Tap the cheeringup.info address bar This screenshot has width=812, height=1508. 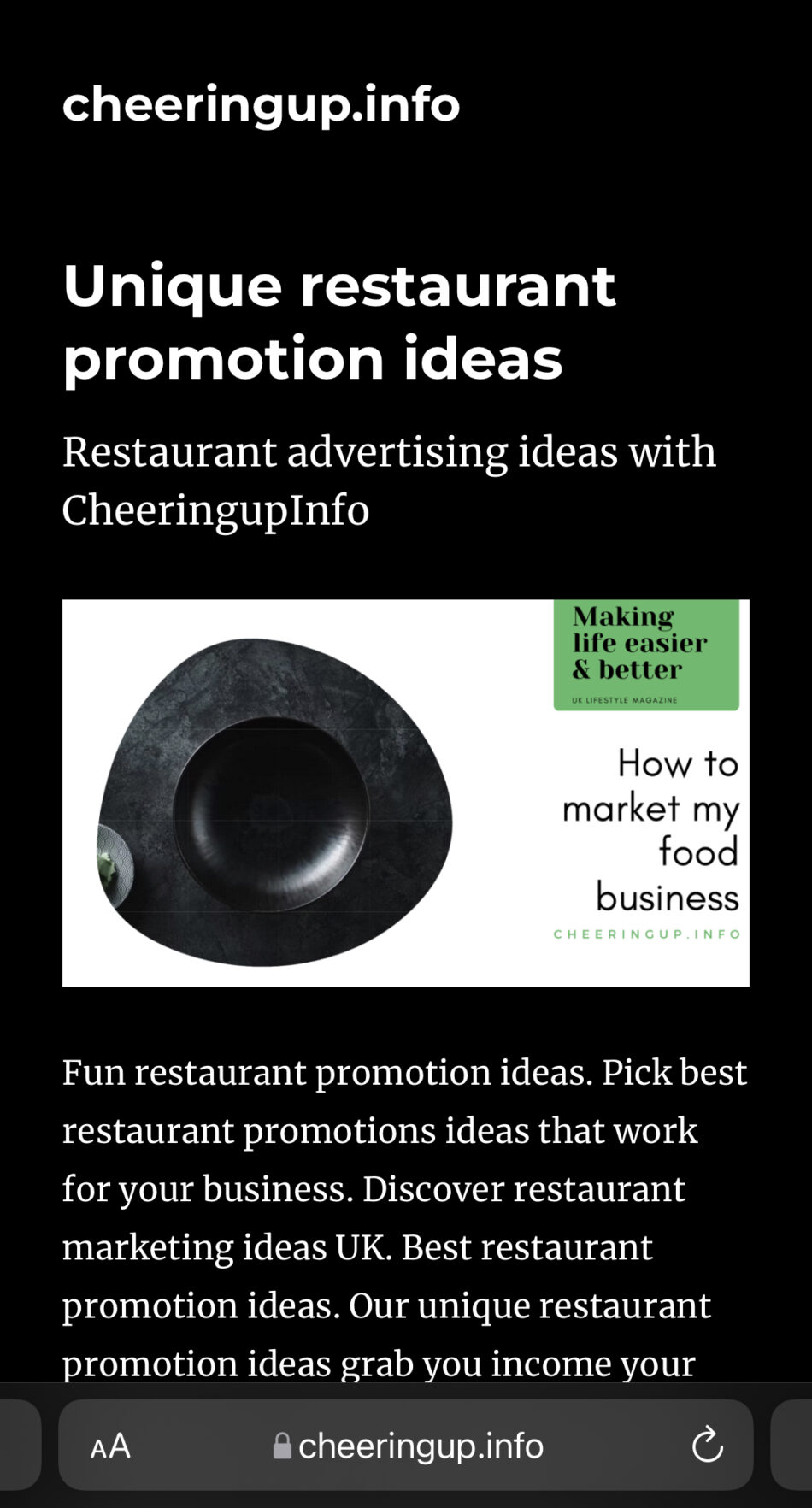pos(406,1445)
